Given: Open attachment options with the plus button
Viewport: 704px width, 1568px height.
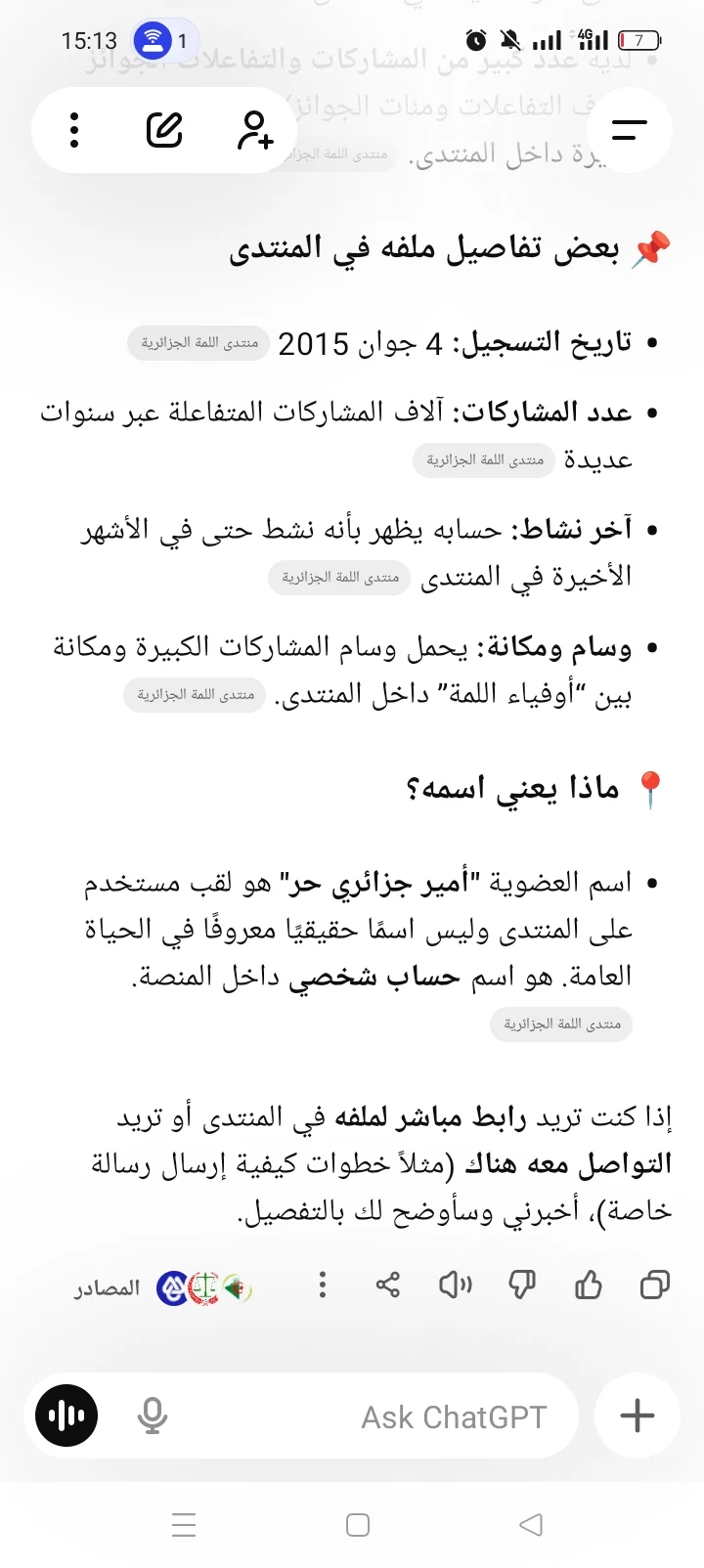Looking at the screenshot, I should tap(637, 1415).
